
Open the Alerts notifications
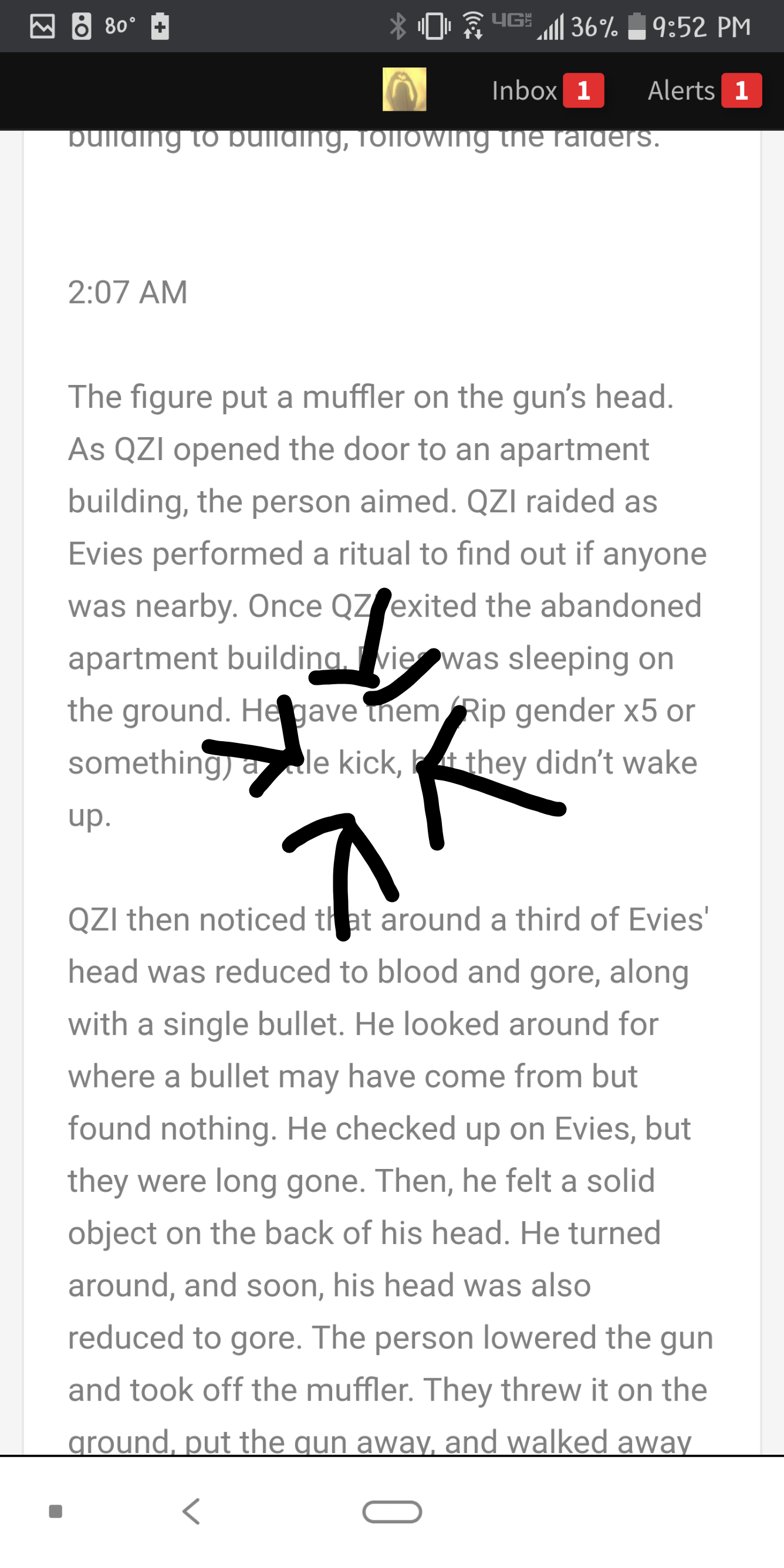[704, 91]
